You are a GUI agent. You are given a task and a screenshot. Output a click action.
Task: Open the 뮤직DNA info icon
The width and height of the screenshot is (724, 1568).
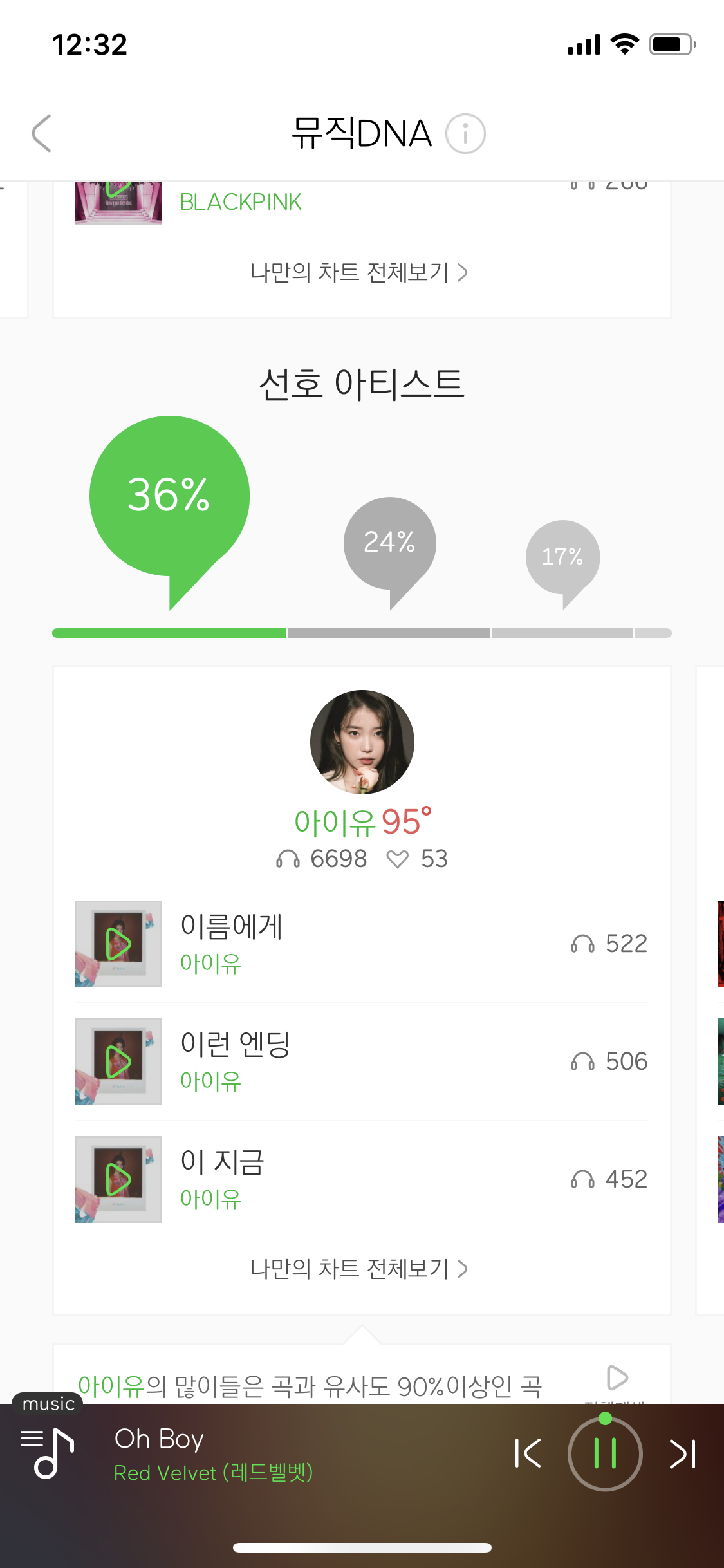[x=465, y=134]
